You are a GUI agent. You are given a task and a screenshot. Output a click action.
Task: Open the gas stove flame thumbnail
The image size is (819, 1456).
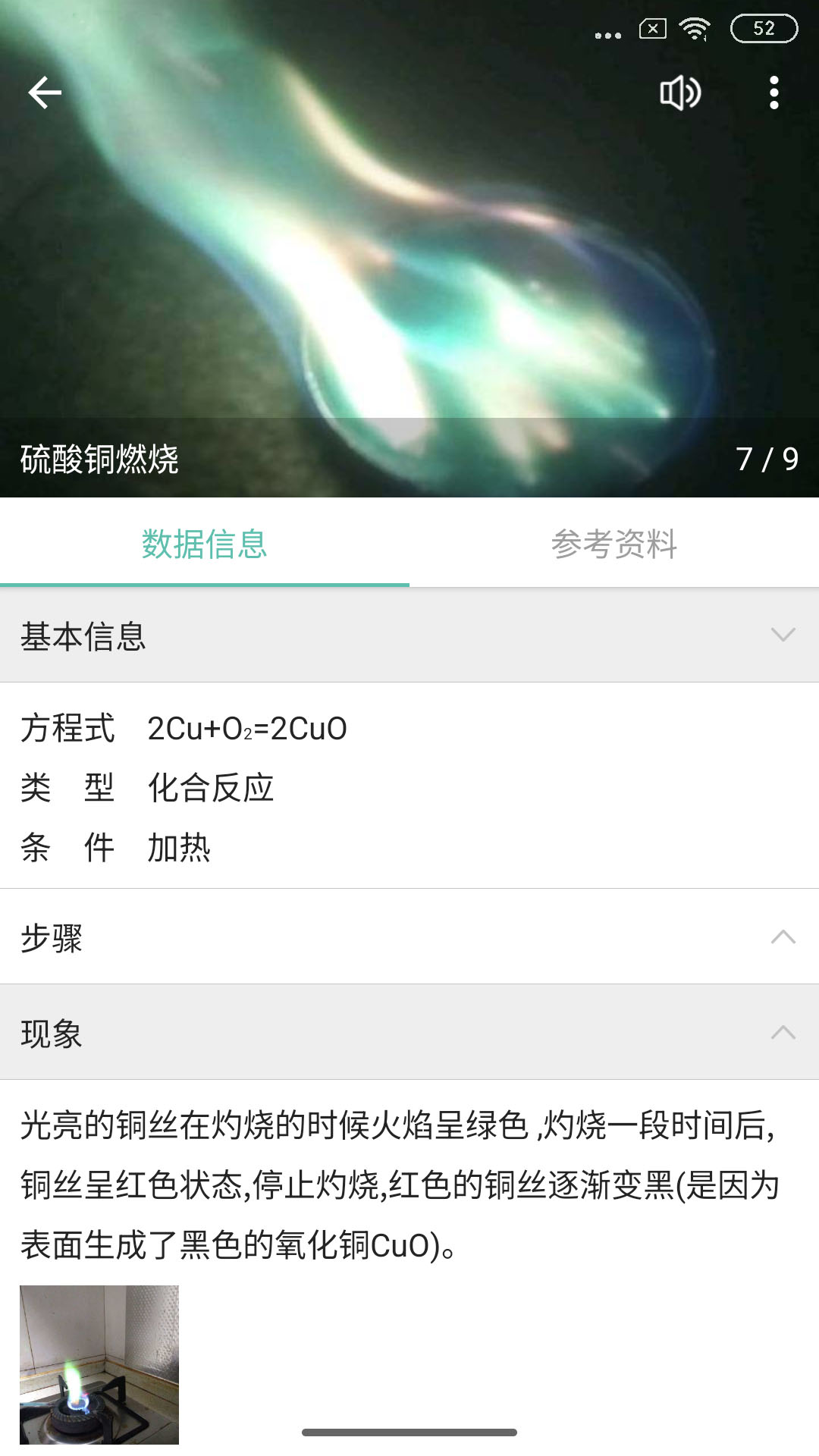[x=99, y=1365]
